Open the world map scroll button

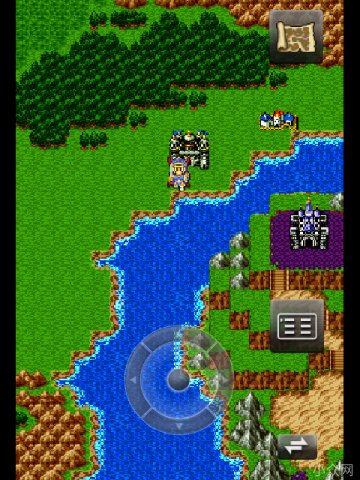[296, 37]
